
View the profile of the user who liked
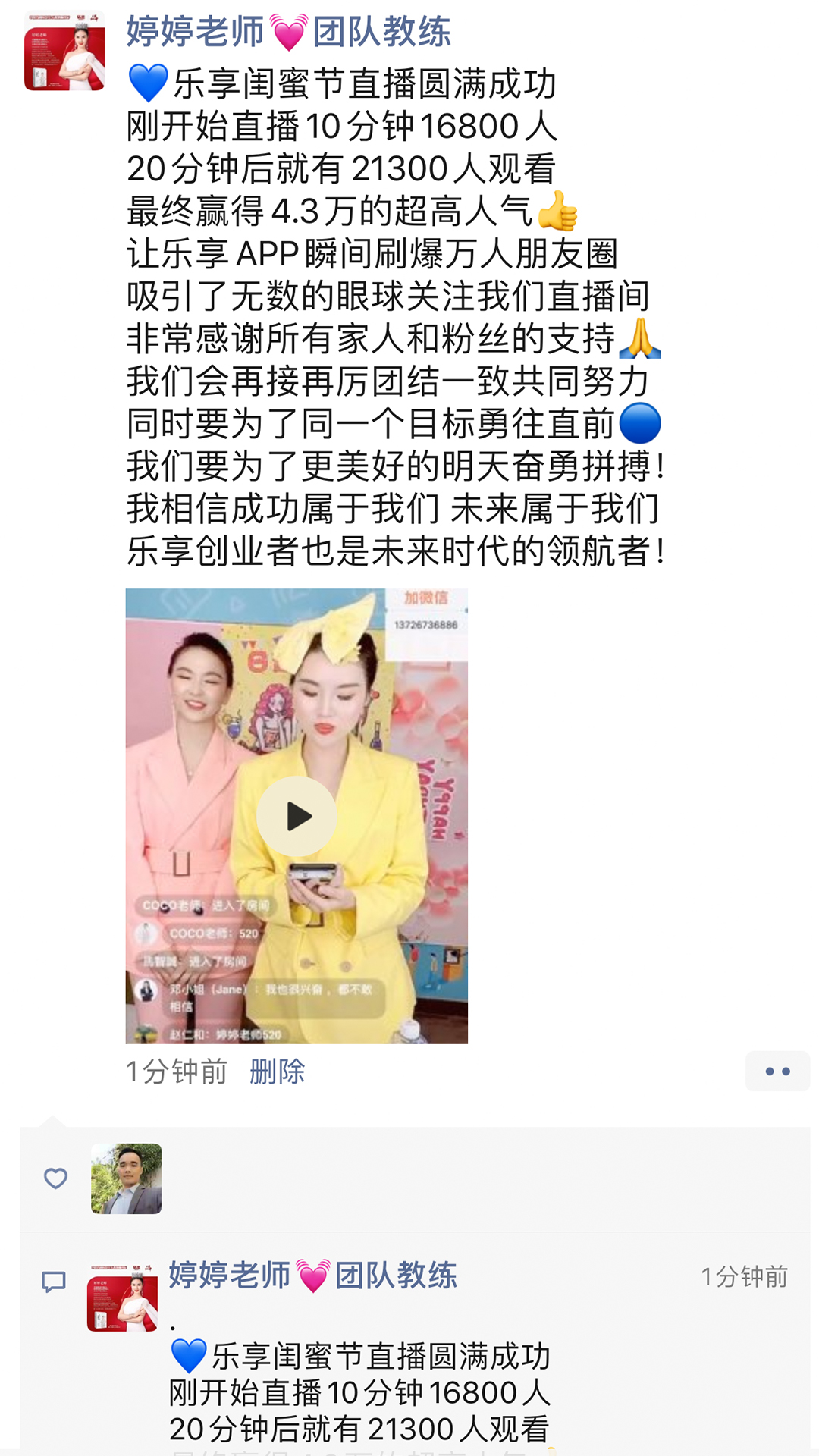126,1178
